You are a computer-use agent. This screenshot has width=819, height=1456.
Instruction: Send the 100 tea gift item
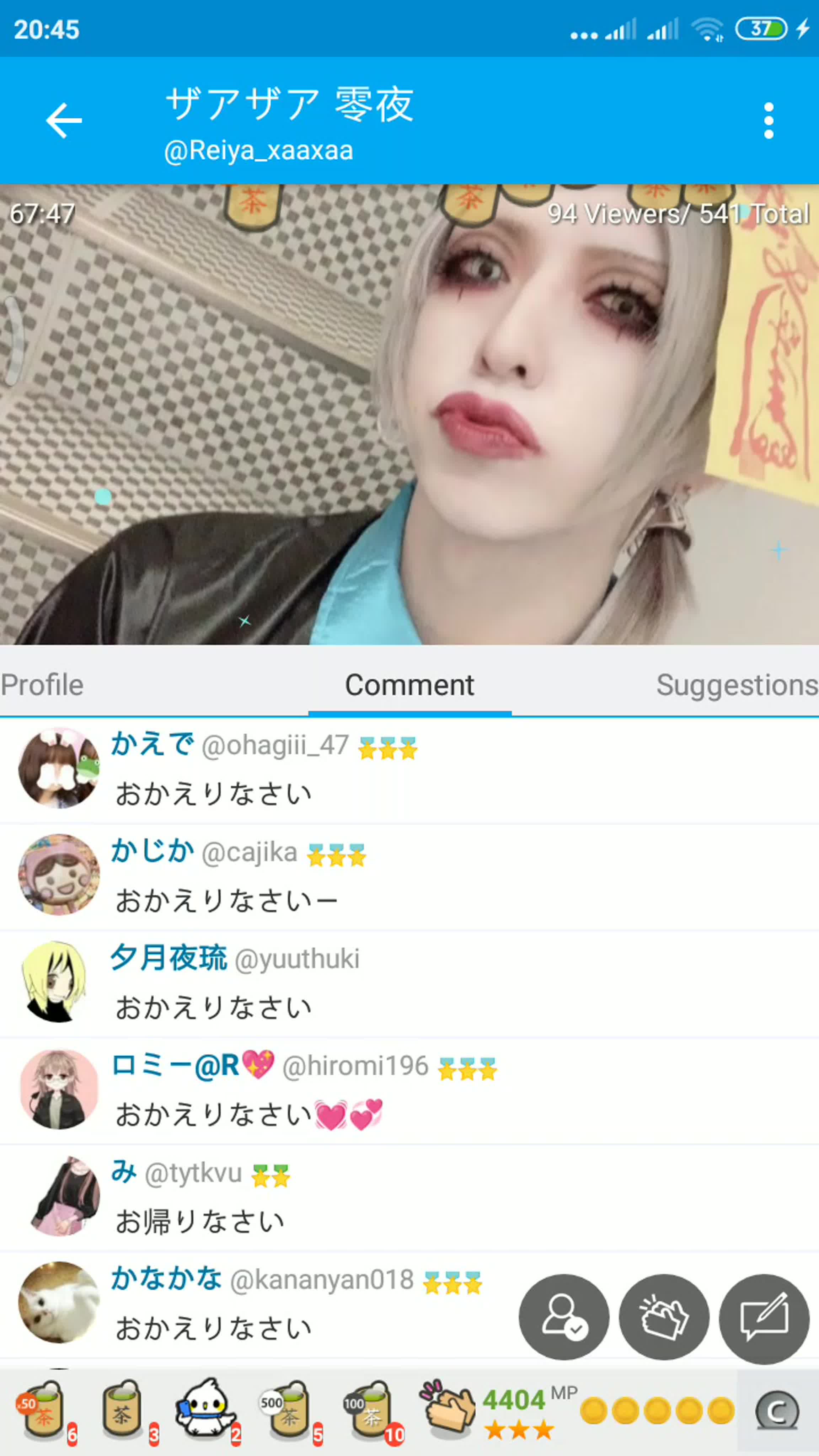[x=370, y=1410]
